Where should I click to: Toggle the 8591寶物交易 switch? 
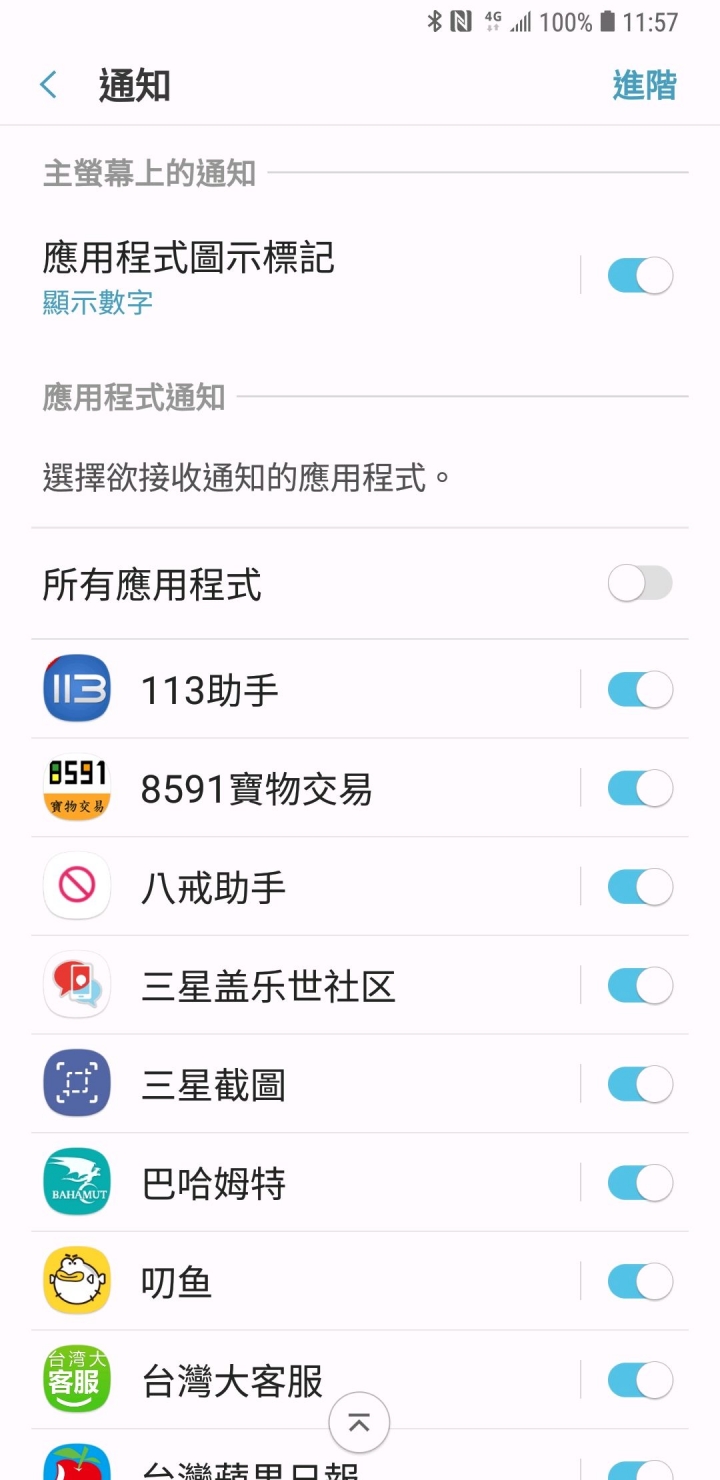(640, 788)
